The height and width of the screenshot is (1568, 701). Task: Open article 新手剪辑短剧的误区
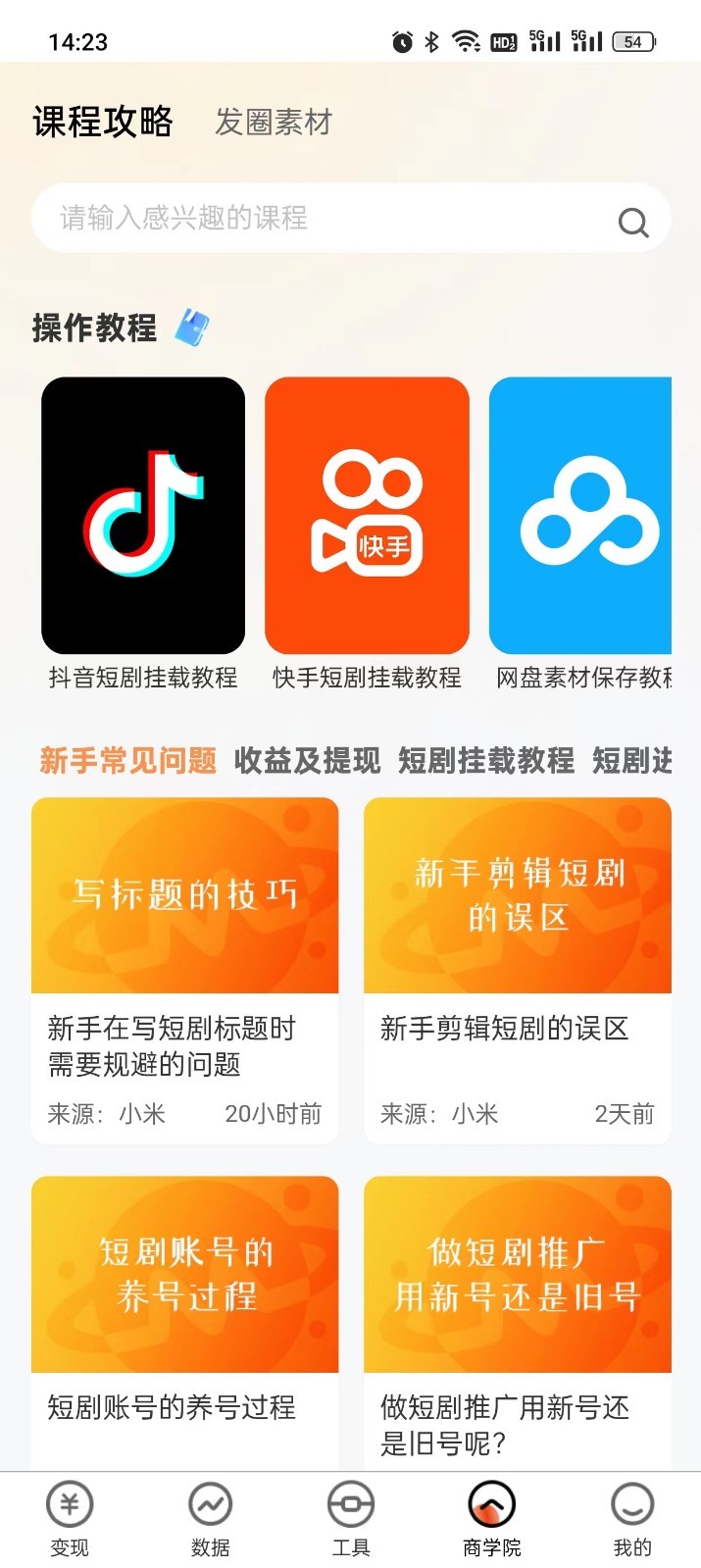(x=517, y=970)
